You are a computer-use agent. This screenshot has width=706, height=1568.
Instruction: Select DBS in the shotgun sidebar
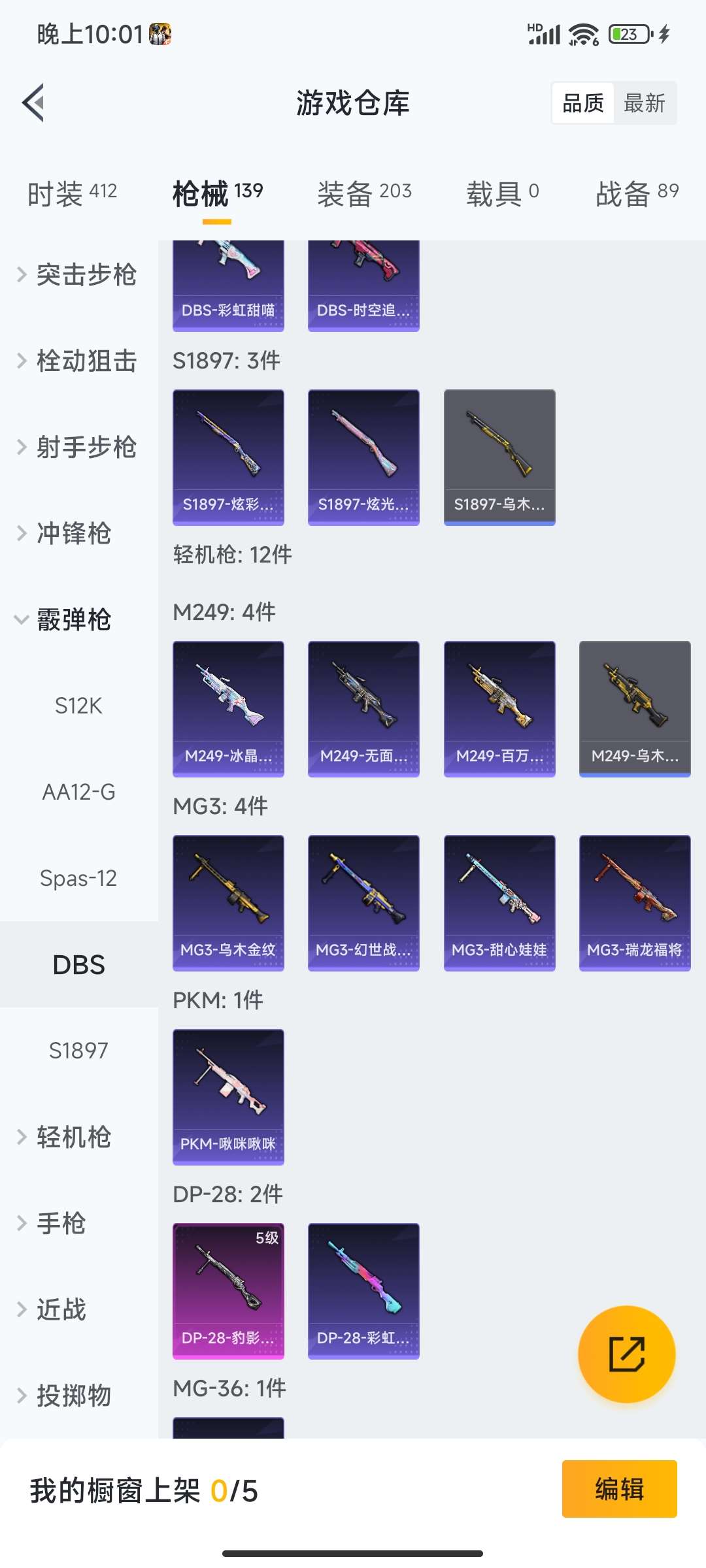point(78,964)
